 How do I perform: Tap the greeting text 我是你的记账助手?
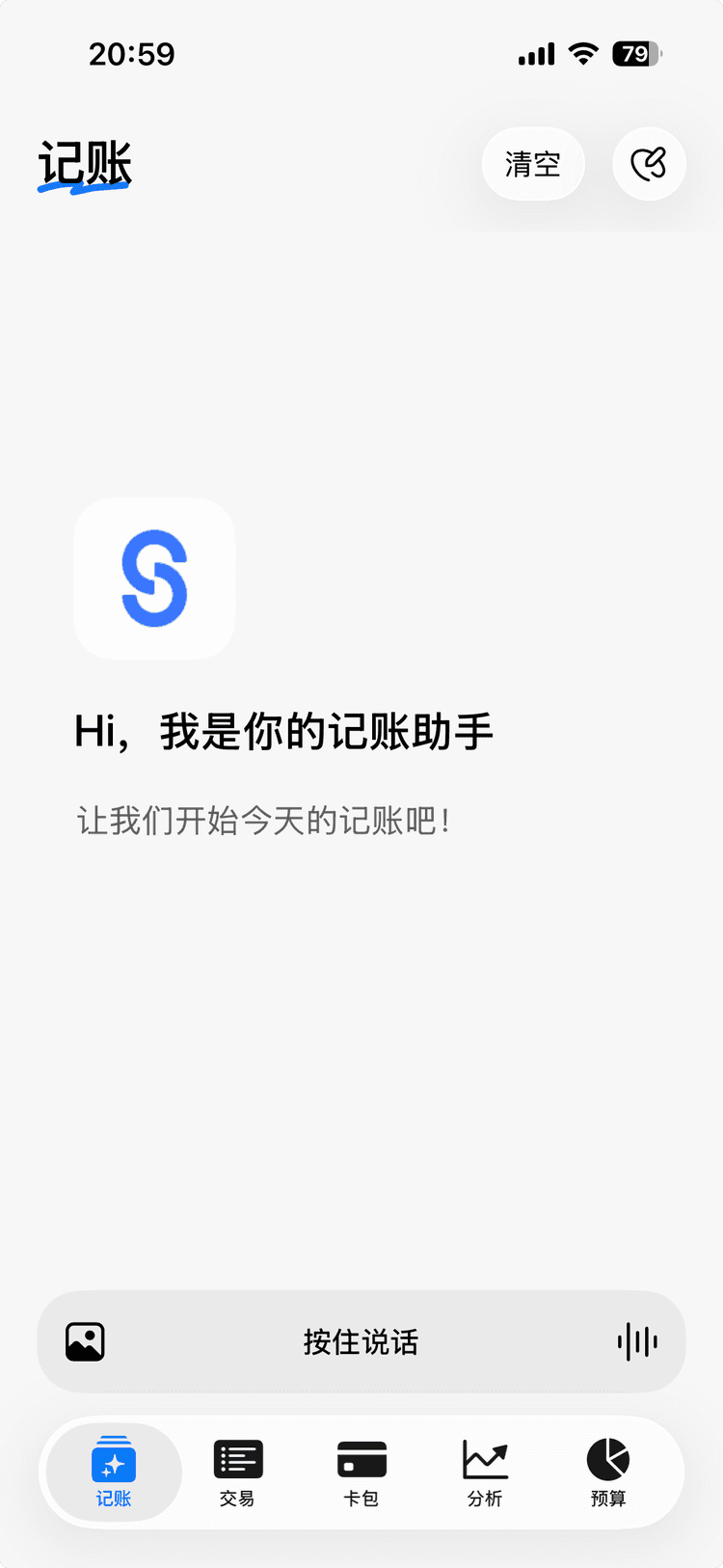tap(282, 731)
